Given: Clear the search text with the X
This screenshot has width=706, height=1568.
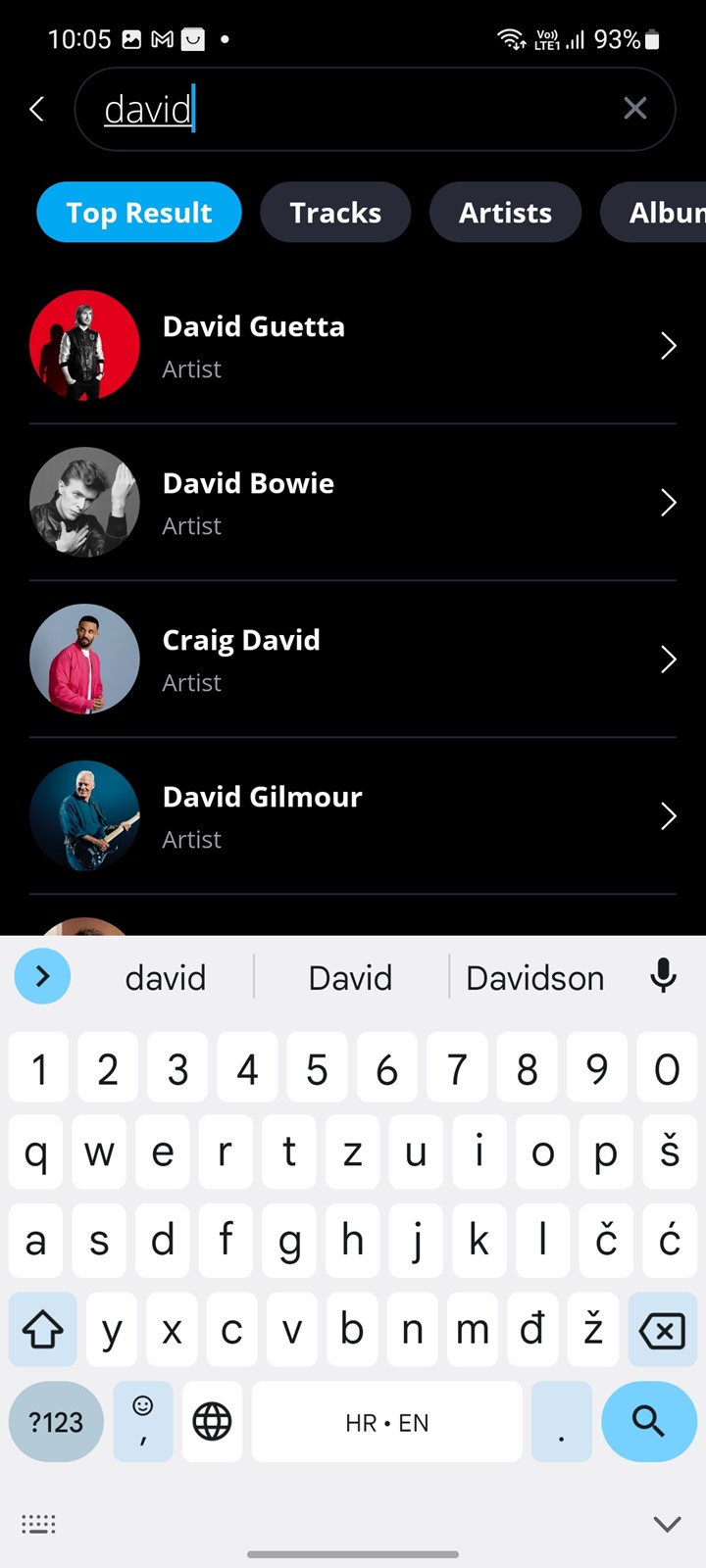Looking at the screenshot, I should coord(635,109).
